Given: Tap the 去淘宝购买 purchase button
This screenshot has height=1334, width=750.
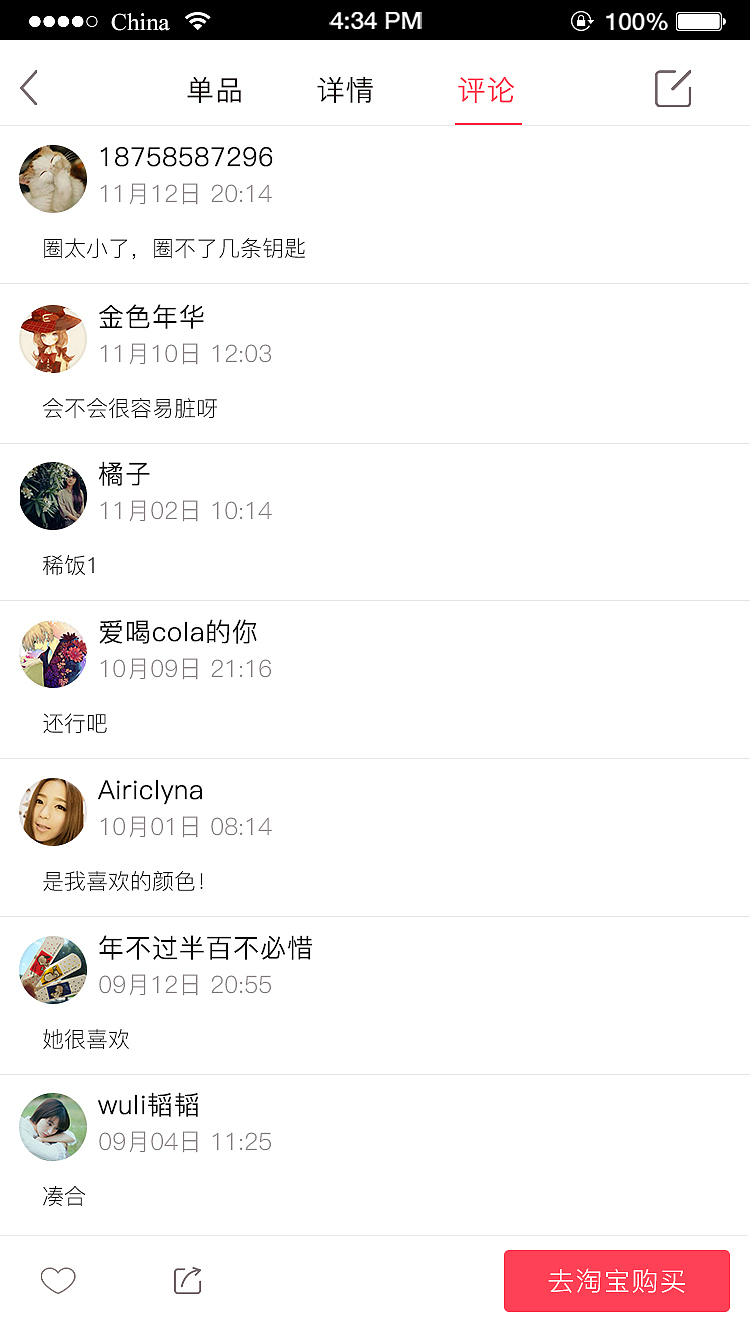Looking at the screenshot, I should [x=616, y=1280].
